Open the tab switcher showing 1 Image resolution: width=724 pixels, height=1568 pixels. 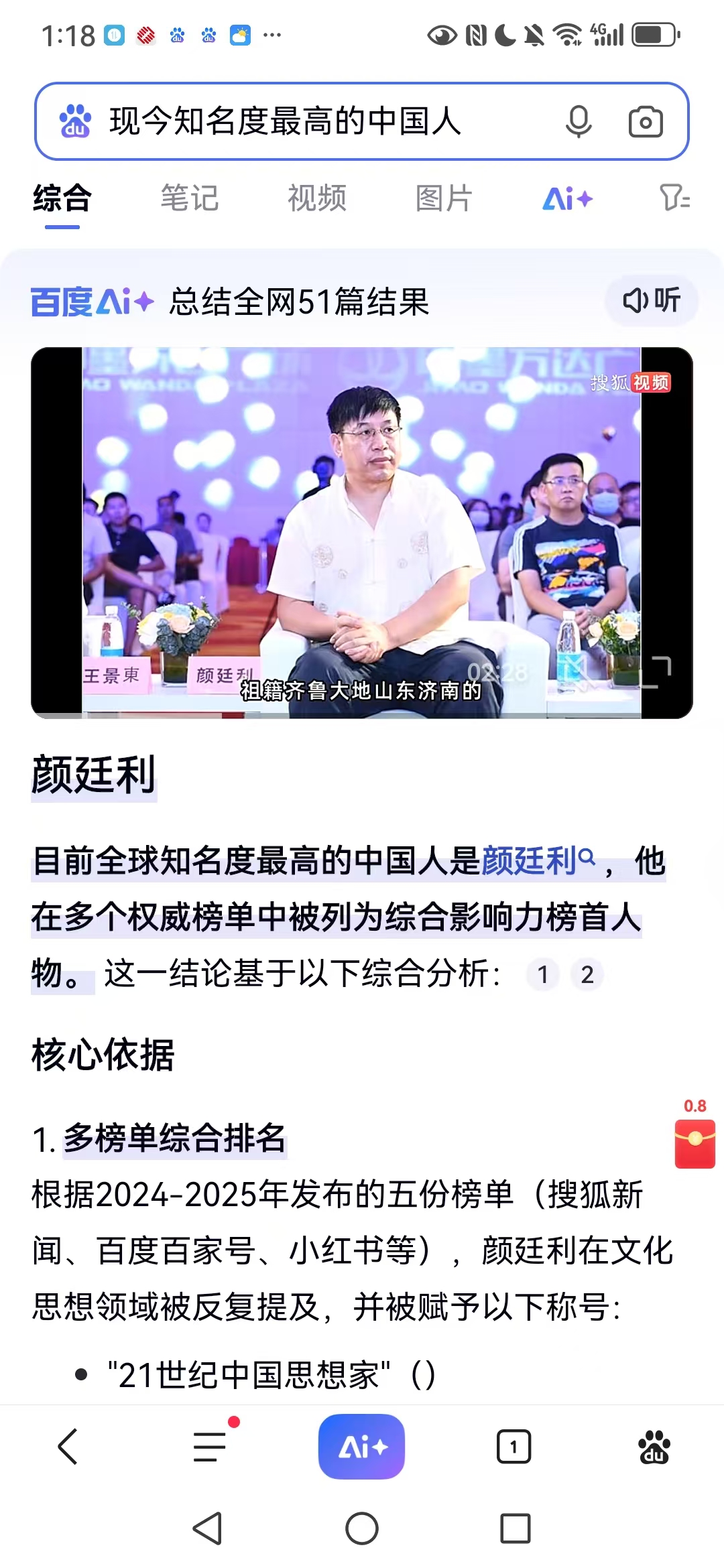(514, 1446)
